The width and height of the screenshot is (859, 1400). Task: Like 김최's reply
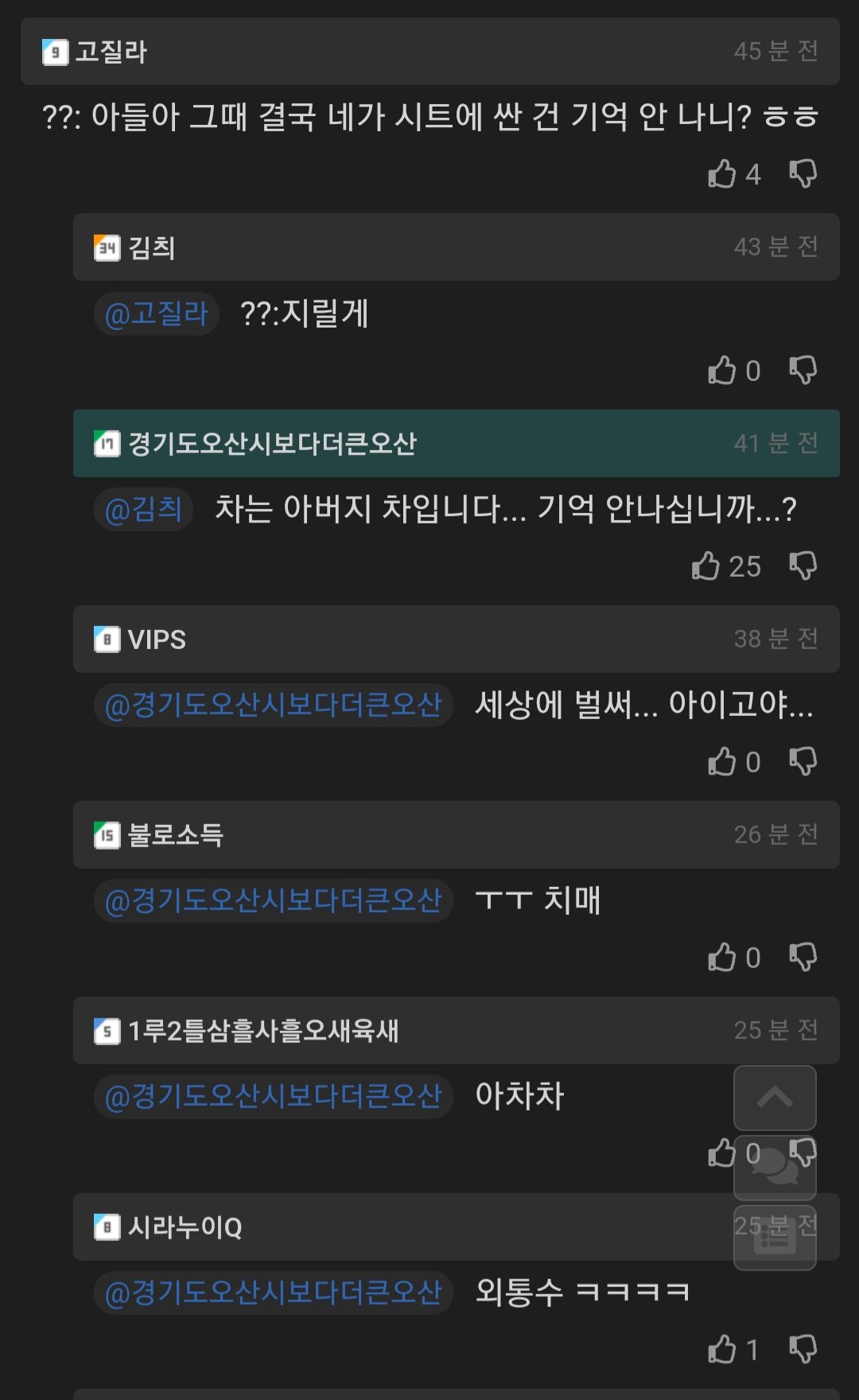722,370
